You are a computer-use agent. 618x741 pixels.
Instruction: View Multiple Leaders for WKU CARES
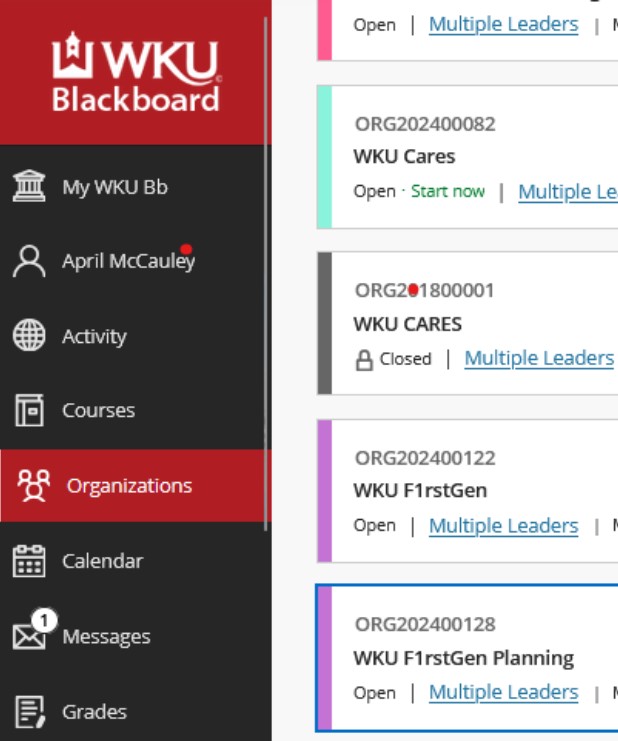coord(539,358)
